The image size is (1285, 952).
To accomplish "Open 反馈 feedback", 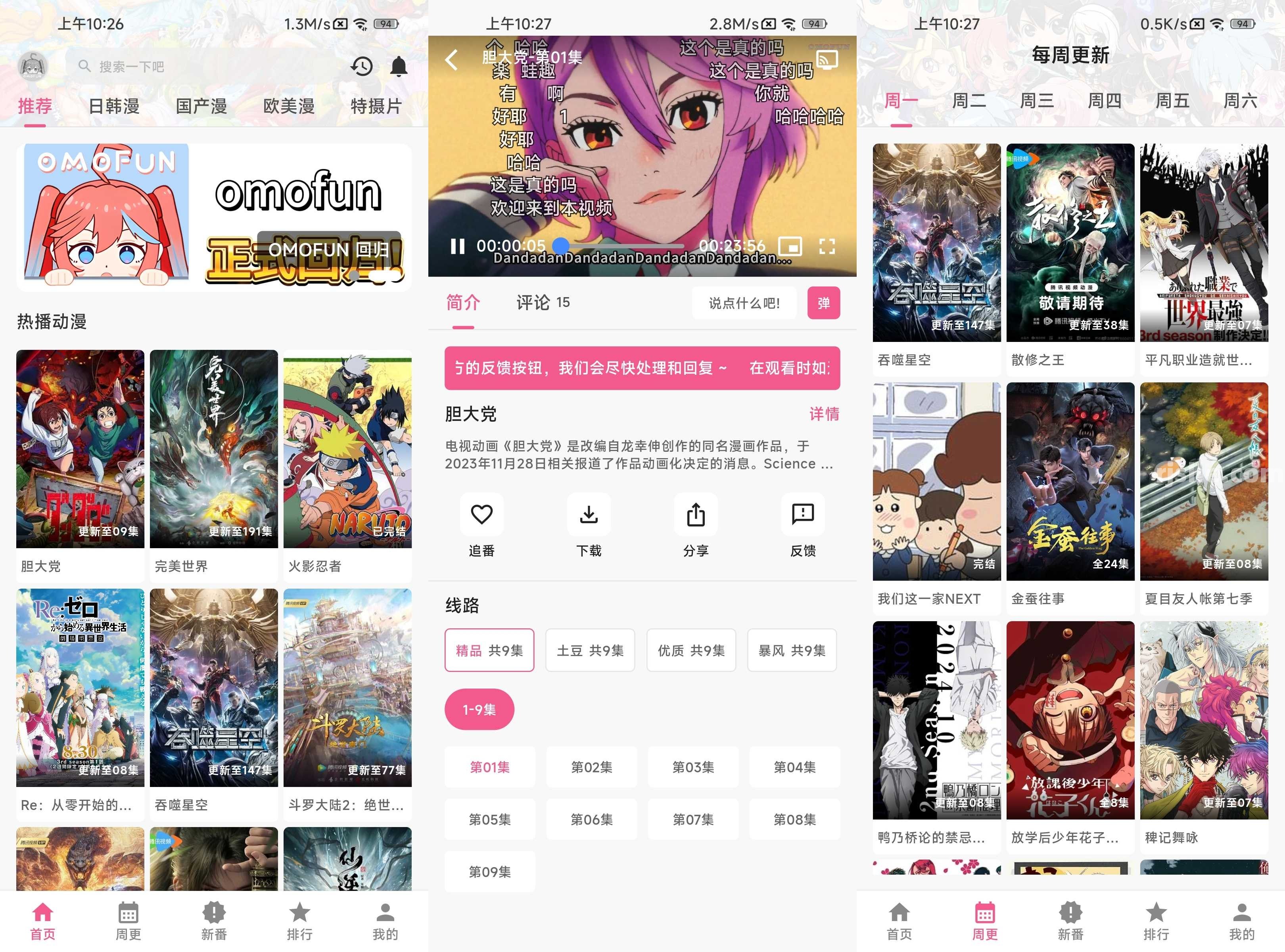I will [x=803, y=514].
